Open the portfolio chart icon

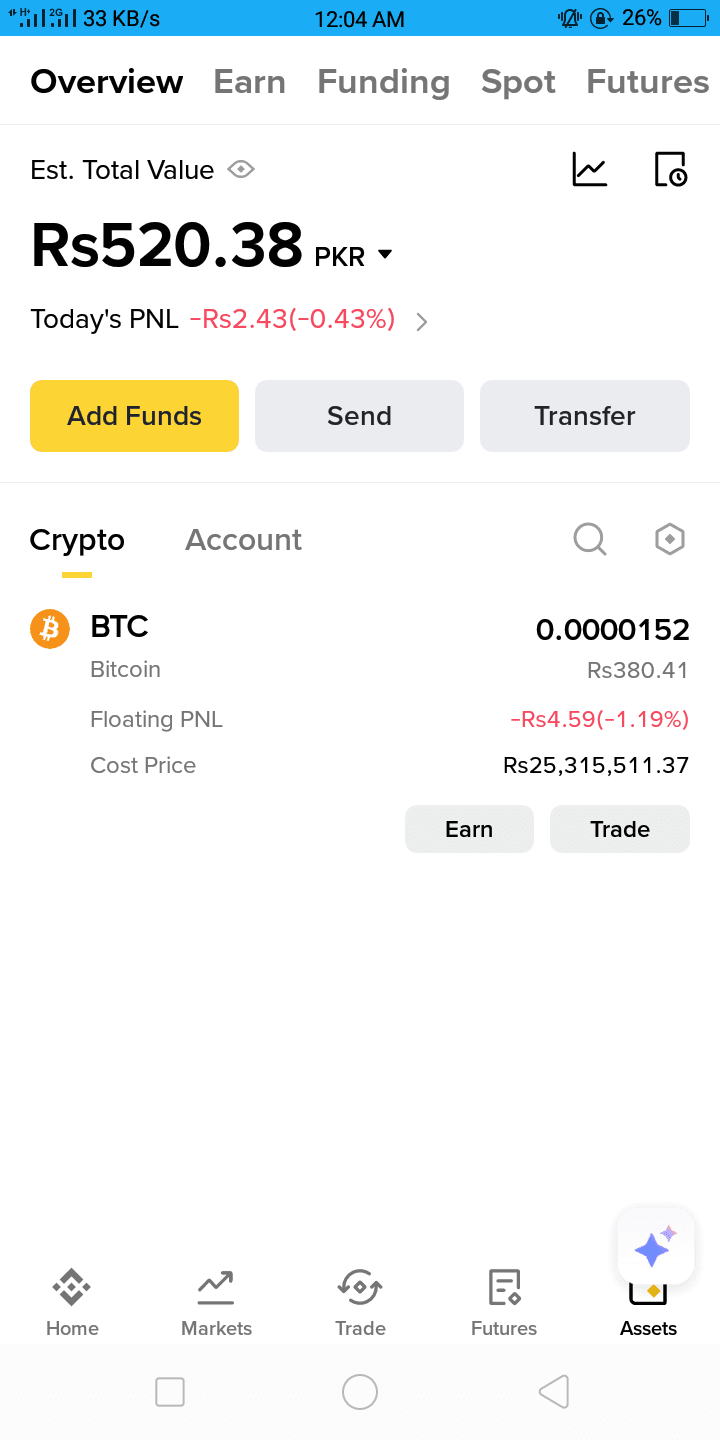(589, 169)
